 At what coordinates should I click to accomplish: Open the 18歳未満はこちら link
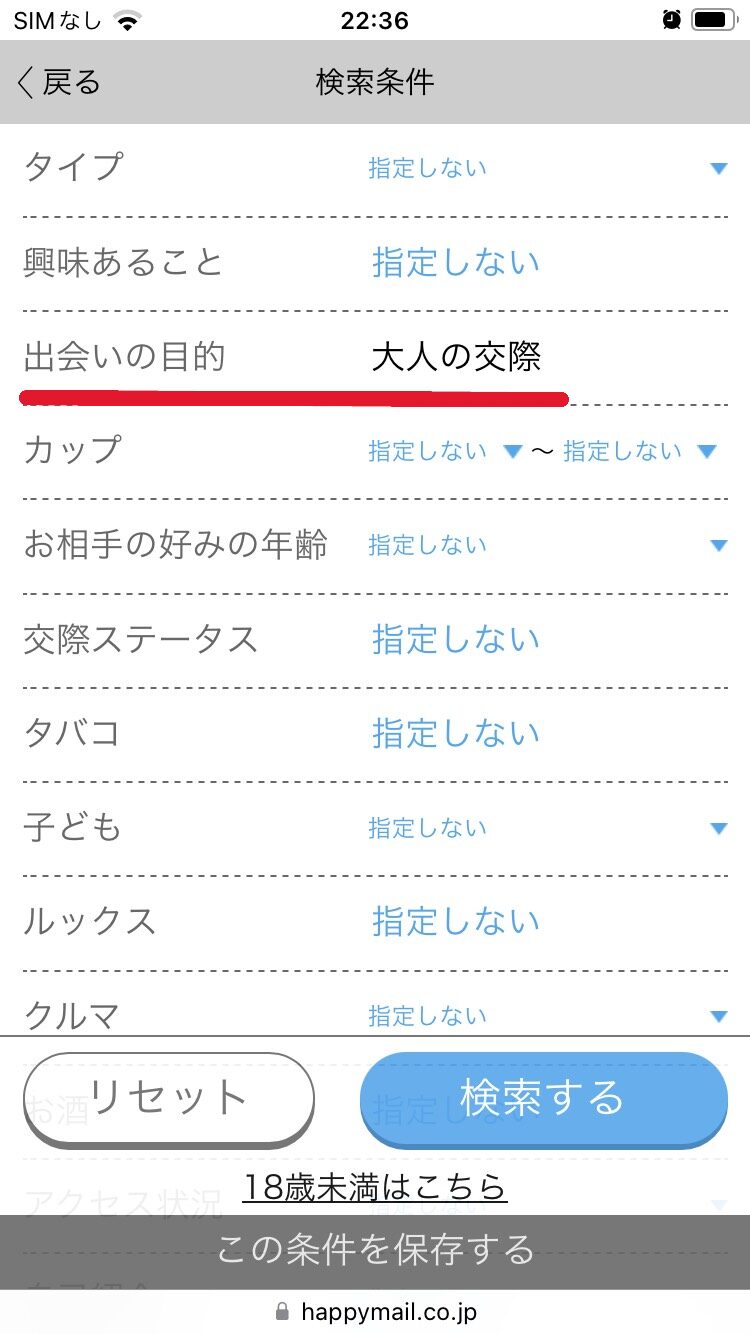point(375,1187)
